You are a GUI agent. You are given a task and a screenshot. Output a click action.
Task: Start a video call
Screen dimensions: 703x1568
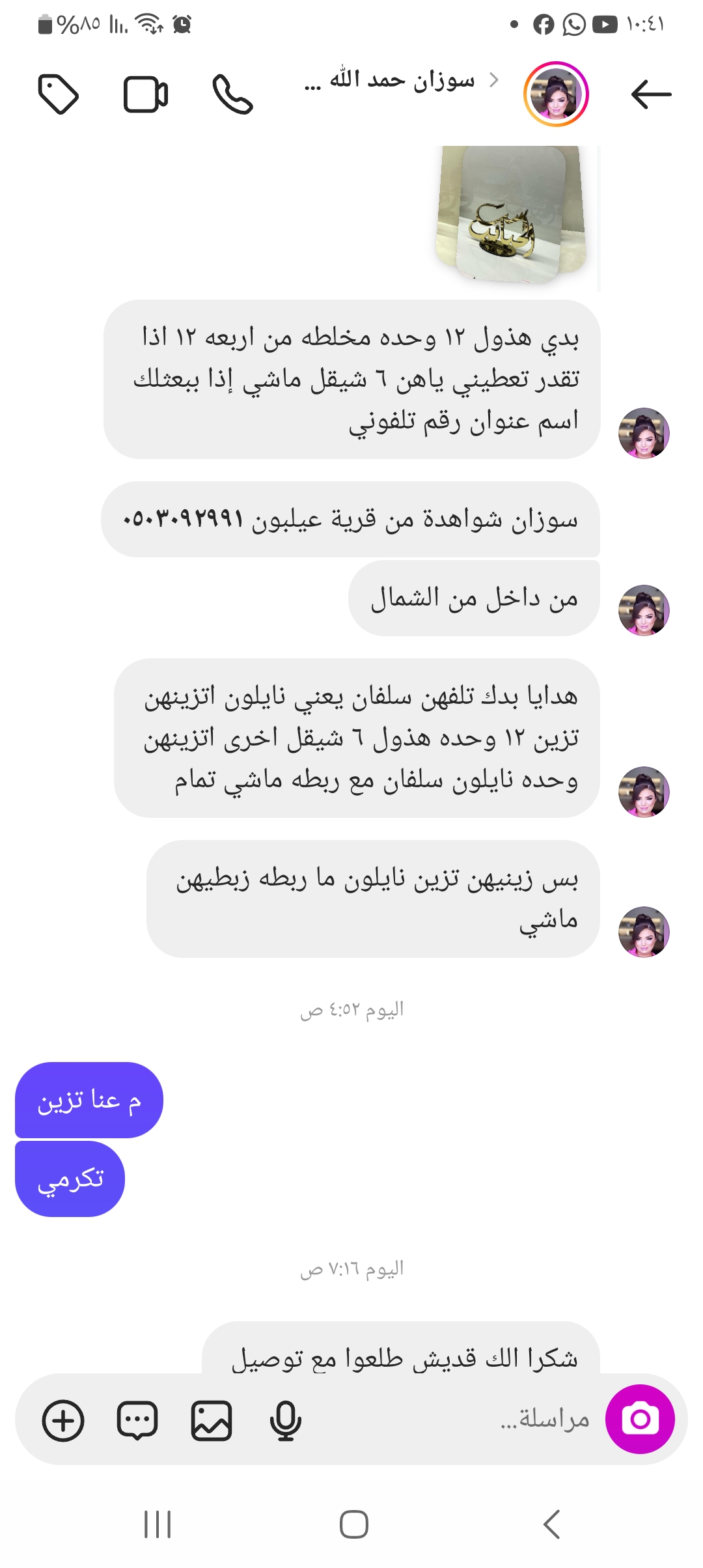[146, 95]
